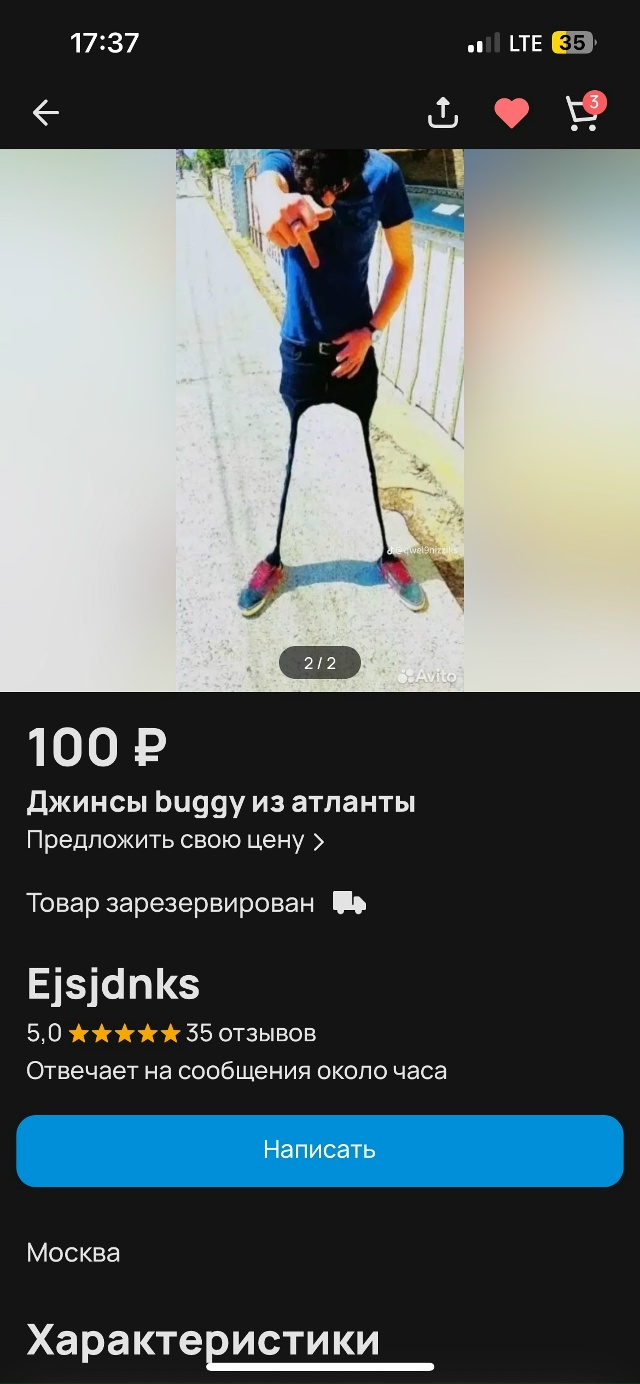Go back using the arrow icon
The width and height of the screenshot is (640, 1384).
point(46,113)
